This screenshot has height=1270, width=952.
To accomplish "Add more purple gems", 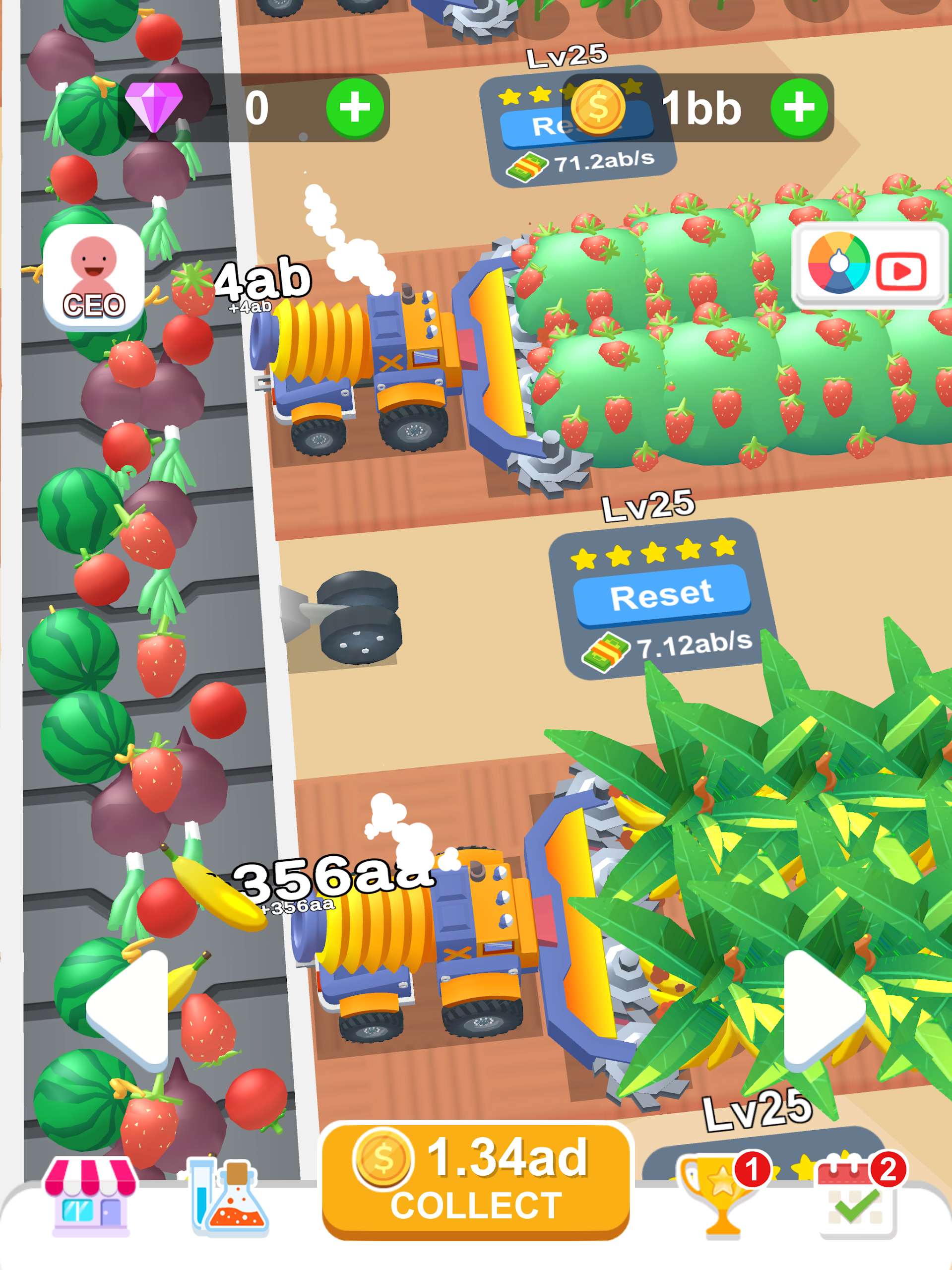I will [x=354, y=108].
